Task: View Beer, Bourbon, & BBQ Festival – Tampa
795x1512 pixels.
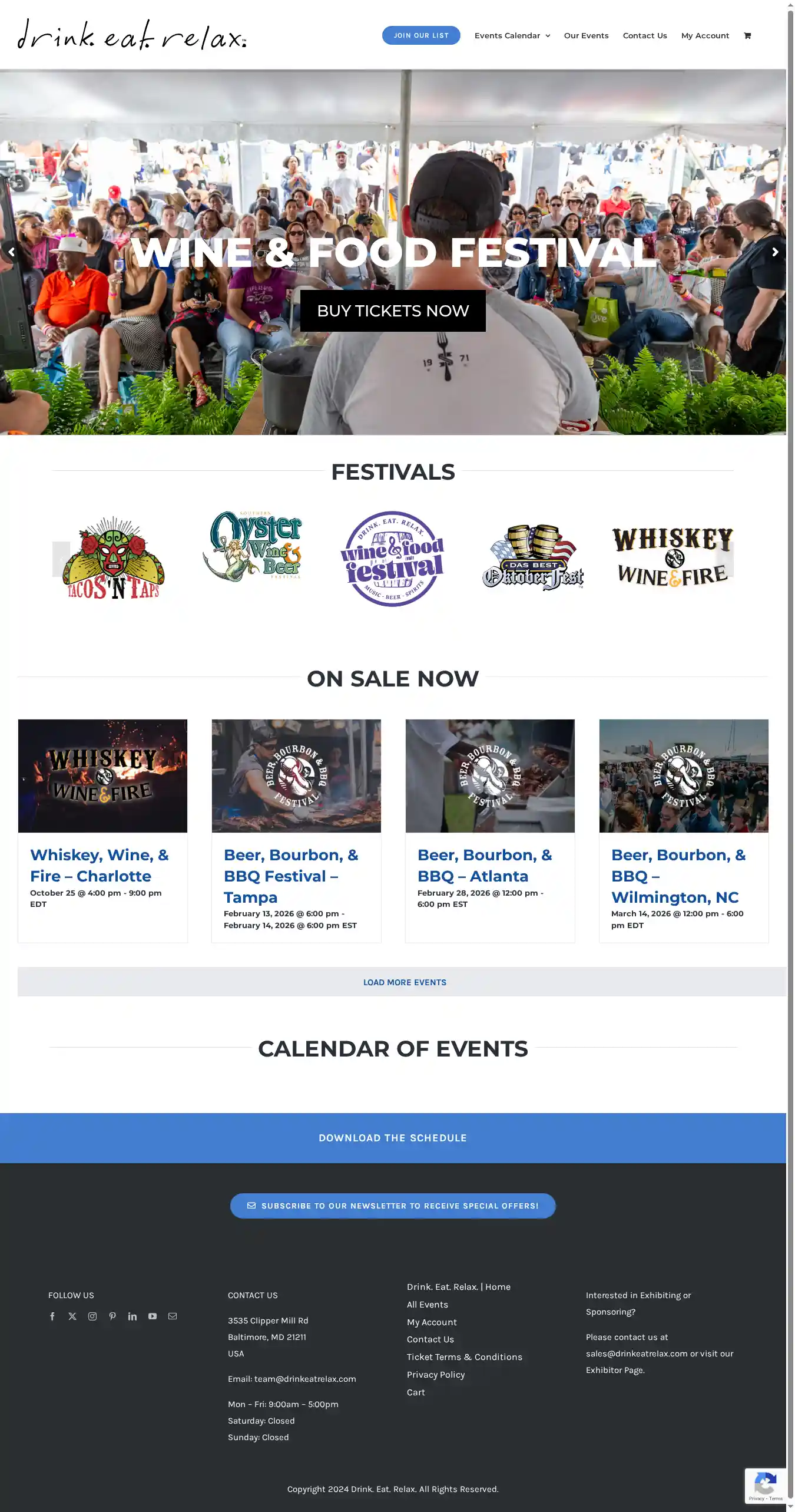Action: point(290,876)
